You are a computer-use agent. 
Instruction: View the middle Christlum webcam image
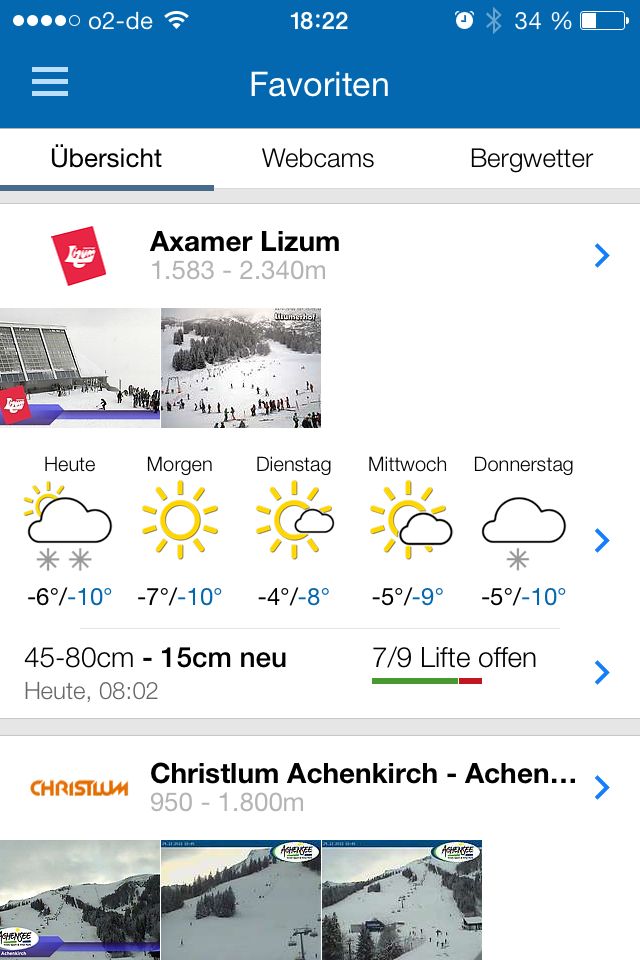tap(241, 898)
